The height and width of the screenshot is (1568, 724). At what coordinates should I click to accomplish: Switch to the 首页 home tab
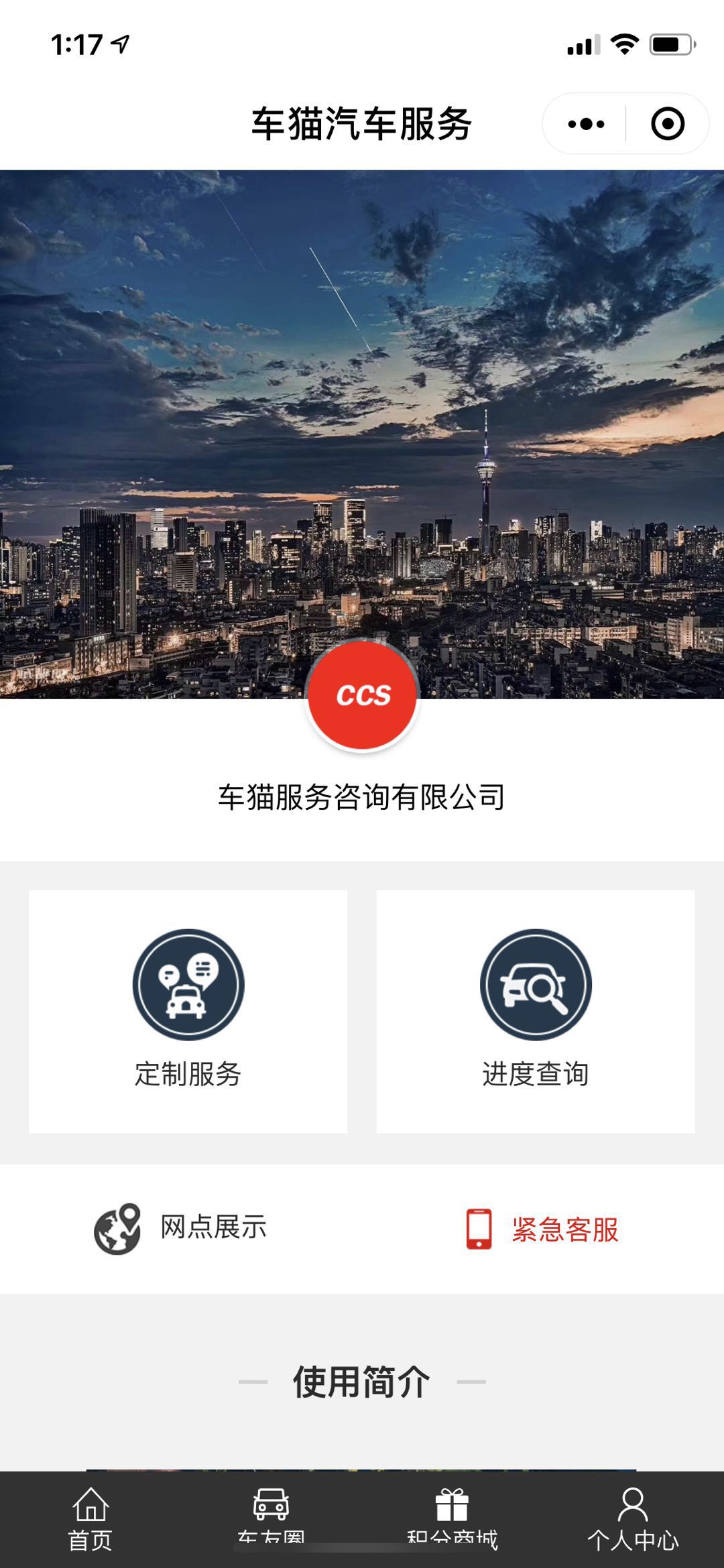90,1519
